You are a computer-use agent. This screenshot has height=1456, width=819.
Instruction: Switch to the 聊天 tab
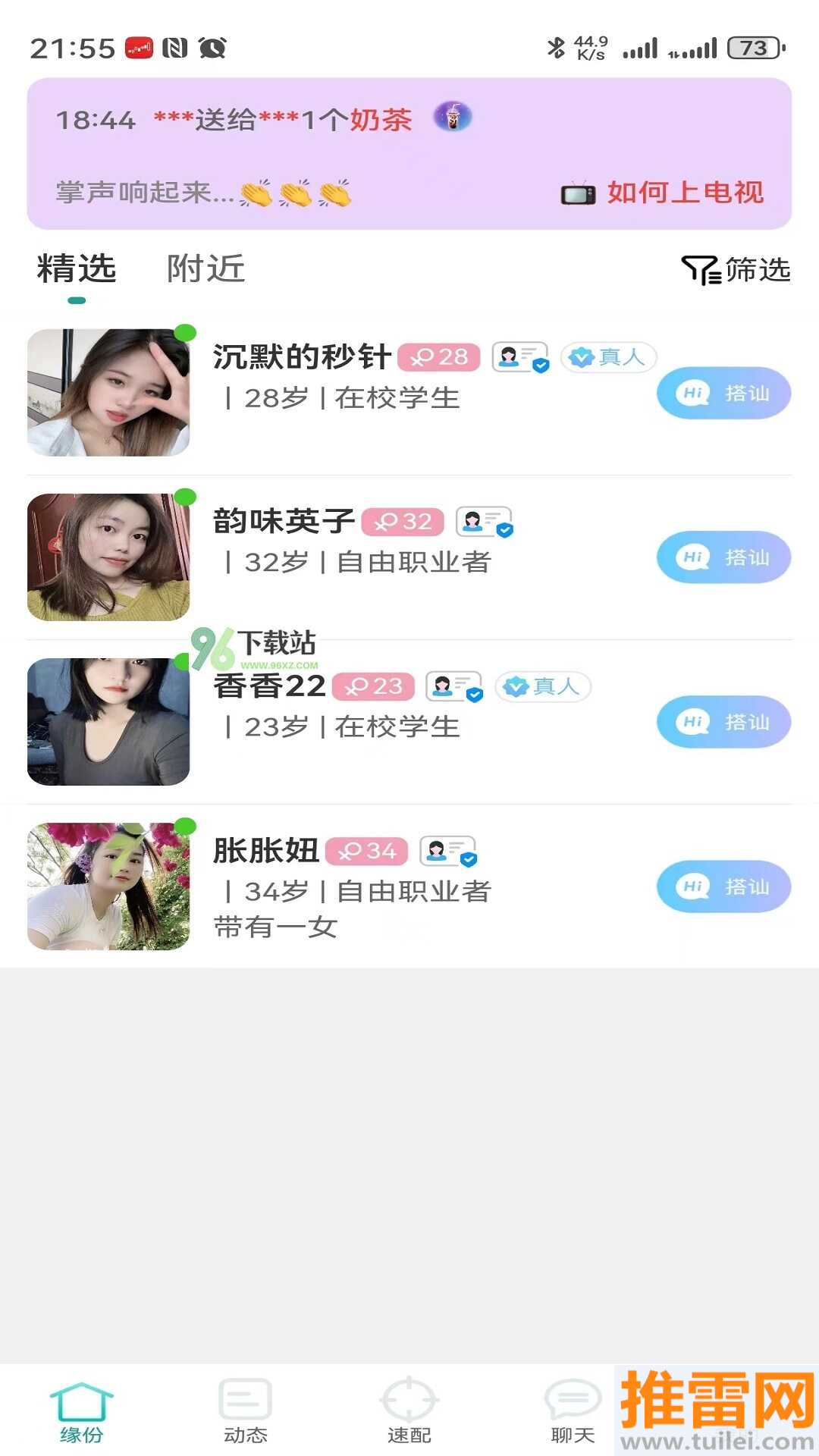[573, 1410]
